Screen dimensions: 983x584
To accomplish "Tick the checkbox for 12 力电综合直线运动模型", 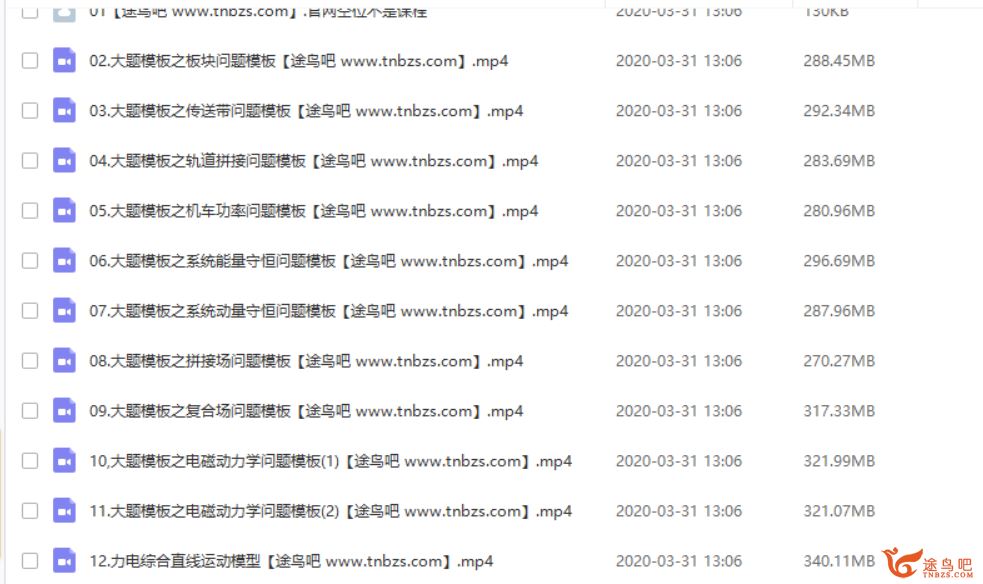I will (x=30, y=561).
